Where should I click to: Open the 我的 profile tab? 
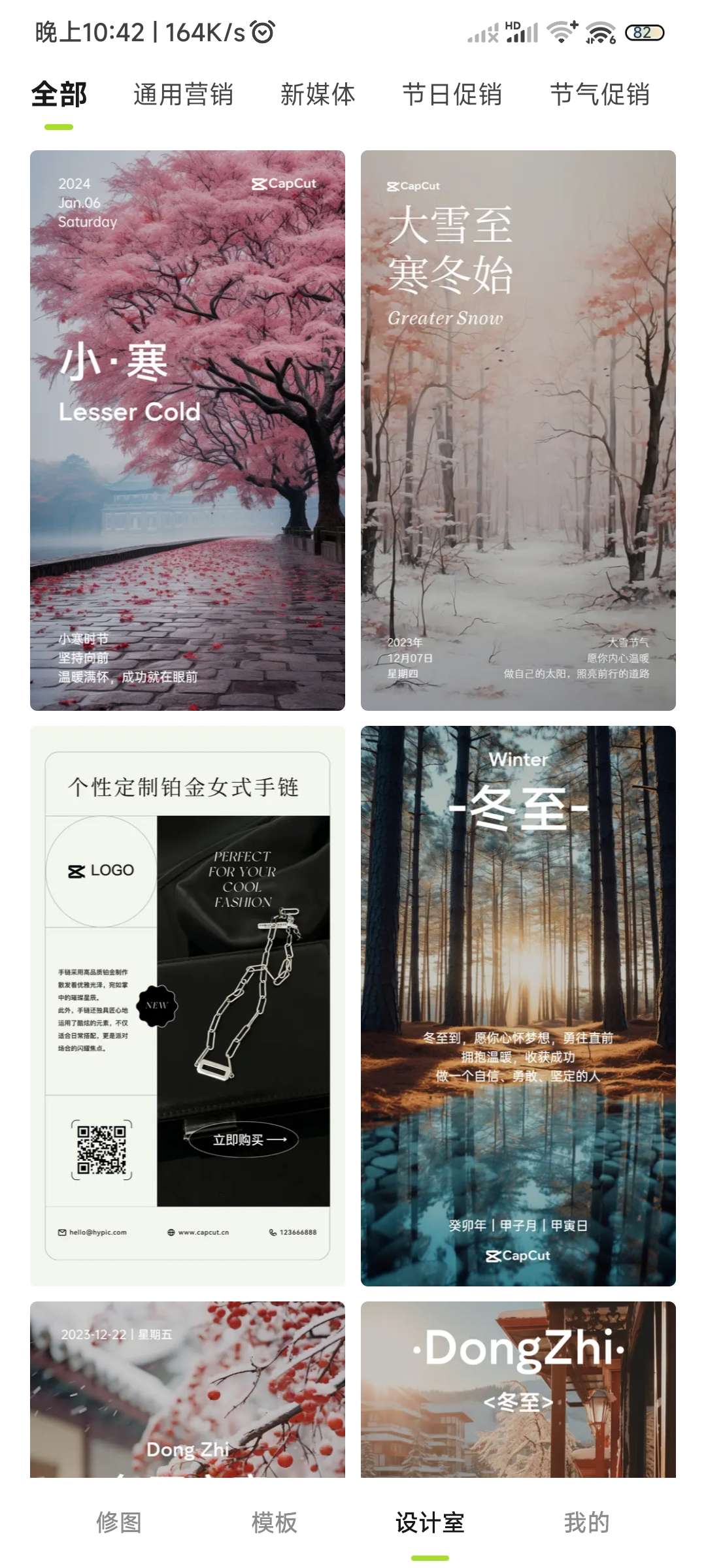[x=586, y=1522]
